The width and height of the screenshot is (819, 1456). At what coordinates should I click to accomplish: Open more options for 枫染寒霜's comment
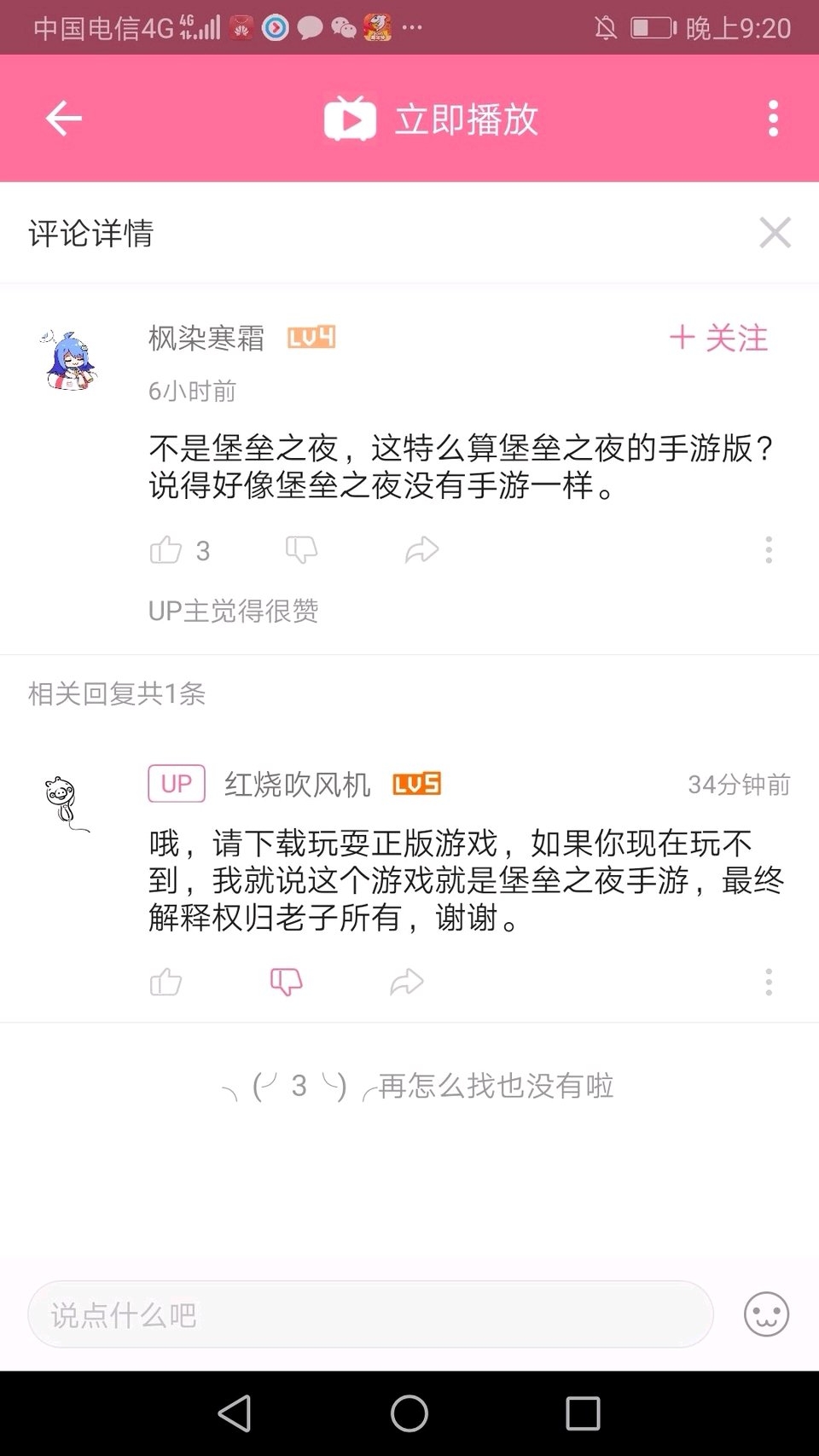tap(769, 550)
